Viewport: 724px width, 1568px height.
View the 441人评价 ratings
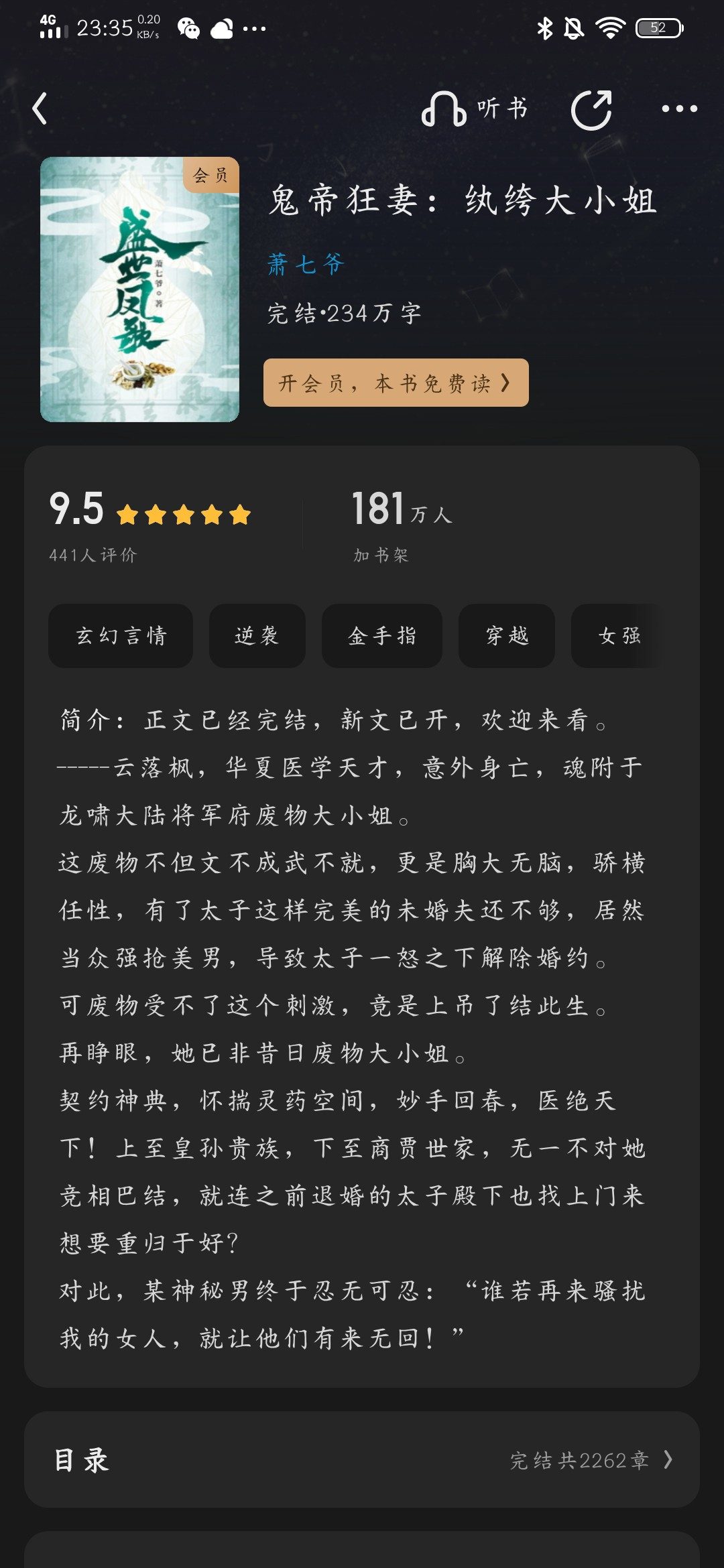pos(93,555)
